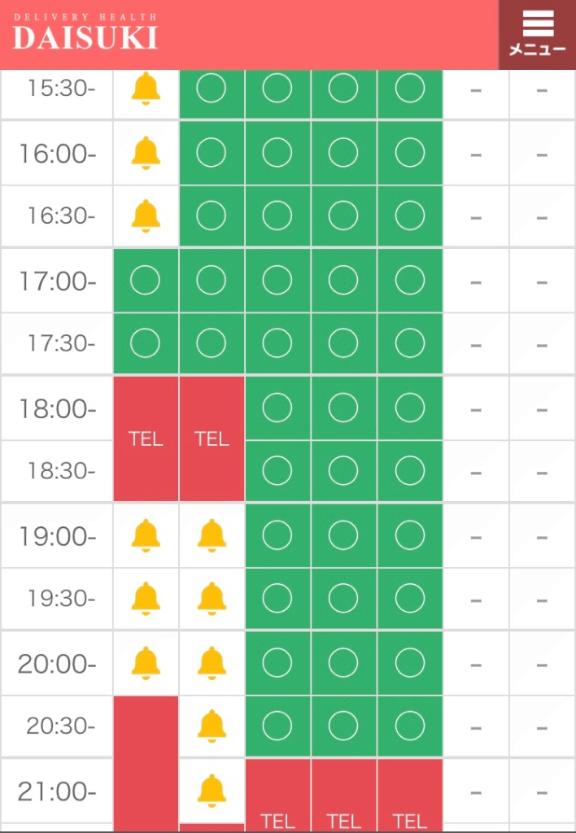Tap the notification bell in the 16:30 row
The height and width of the screenshot is (833, 576).
pyautogui.click(x=146, y=216)
